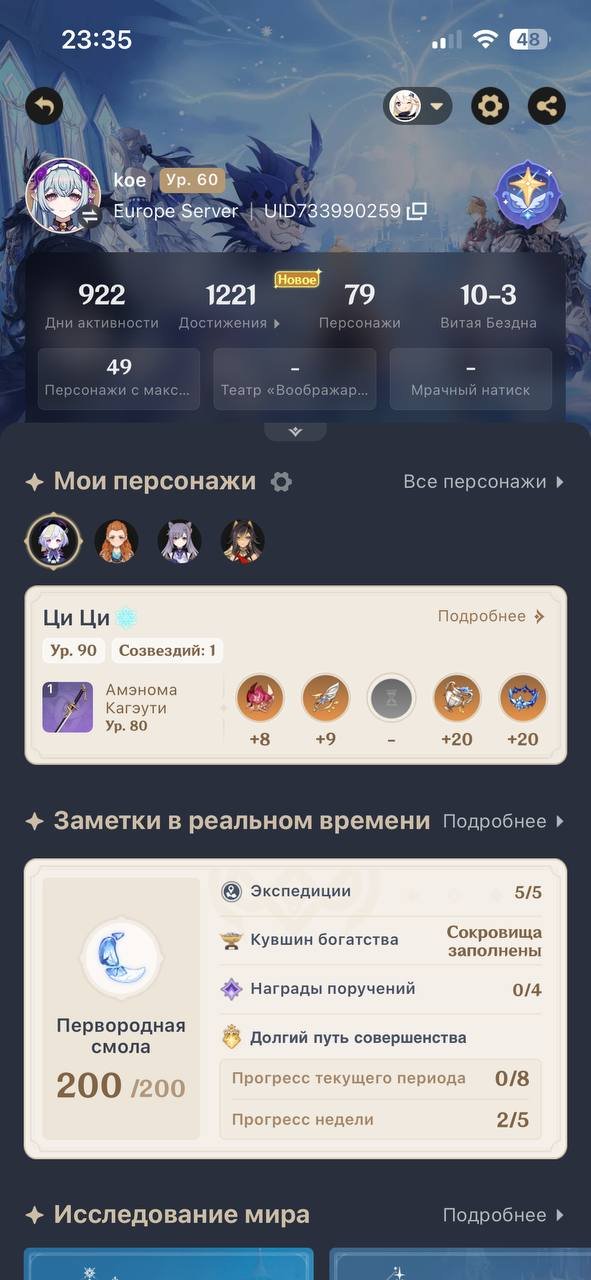
Task: Tap the koe profile avatar
Action: [x=64, y=195]
